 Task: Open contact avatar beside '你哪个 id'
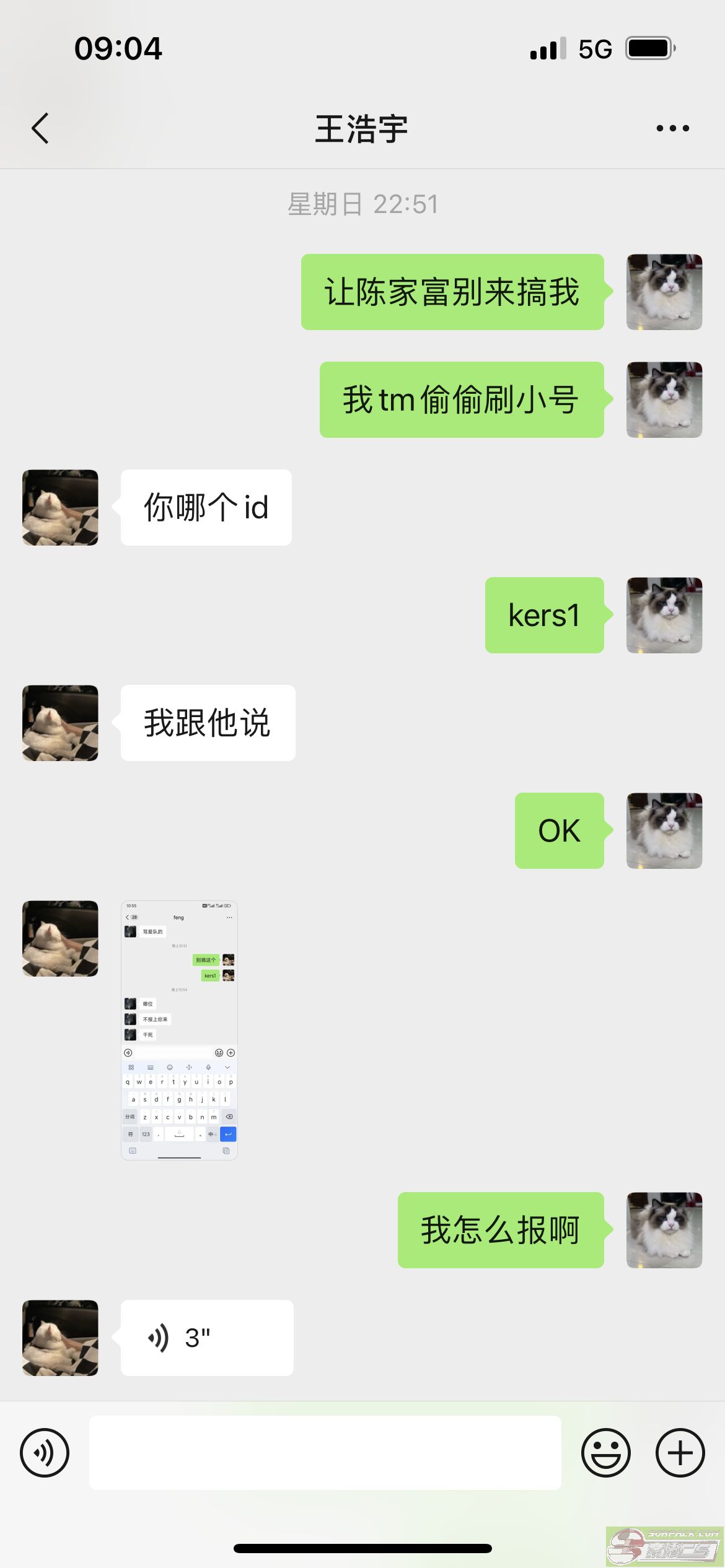pyautogui.click(x=60, y=507)
